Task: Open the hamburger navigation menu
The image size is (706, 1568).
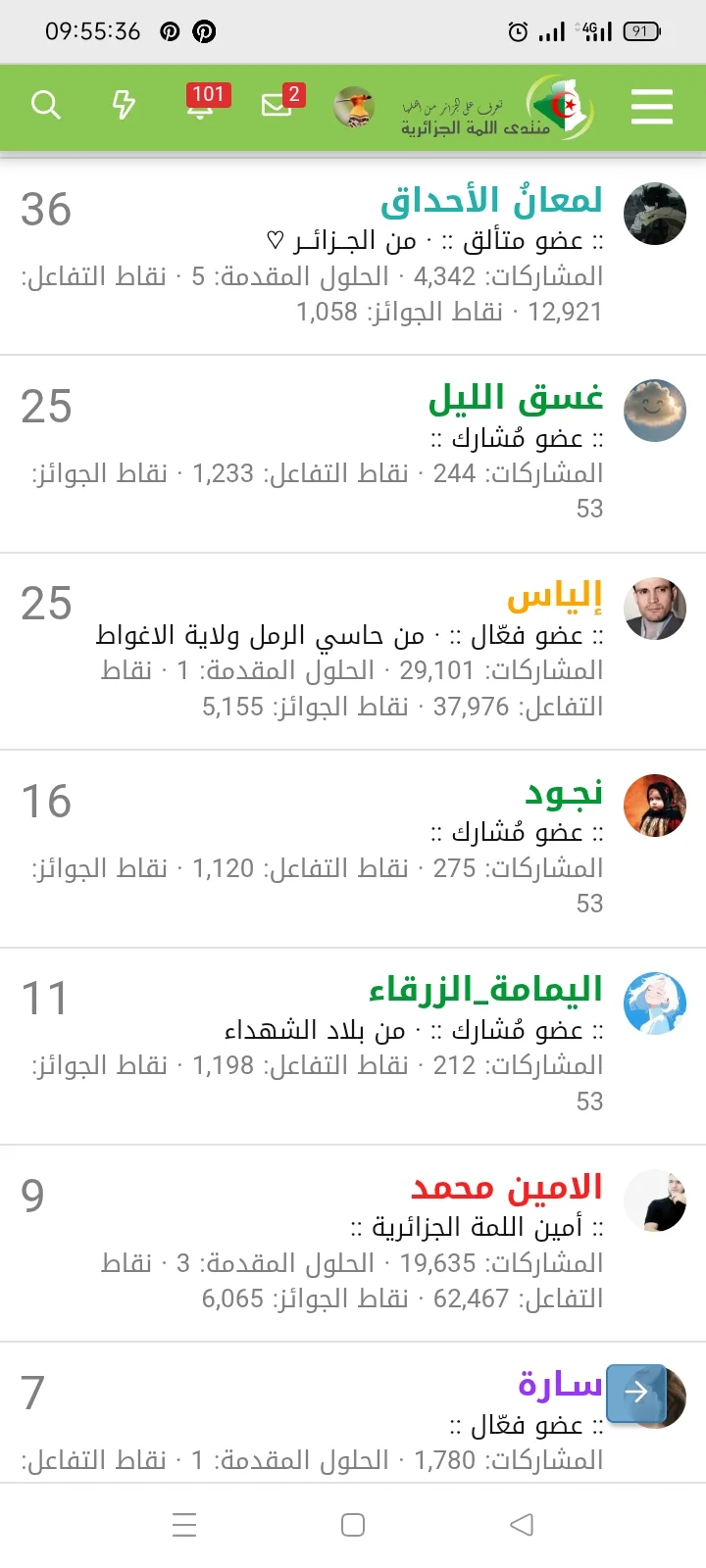Action: [x=652, y=106]
